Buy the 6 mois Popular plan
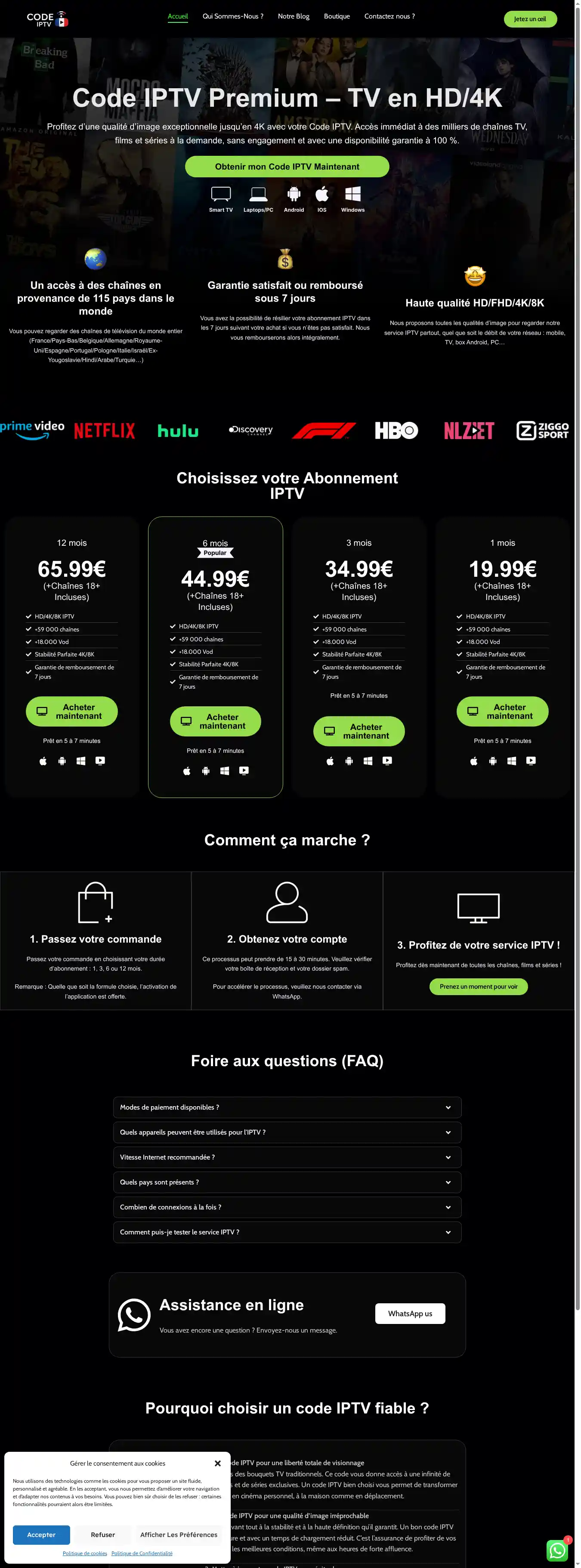 [215, 721]
